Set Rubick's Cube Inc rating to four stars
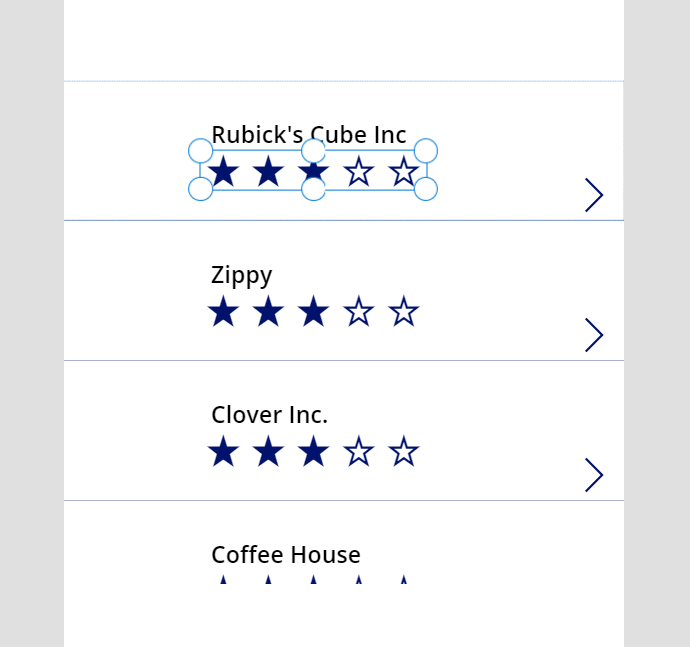This screenshot has height=647, width=690. click(359, 172)
